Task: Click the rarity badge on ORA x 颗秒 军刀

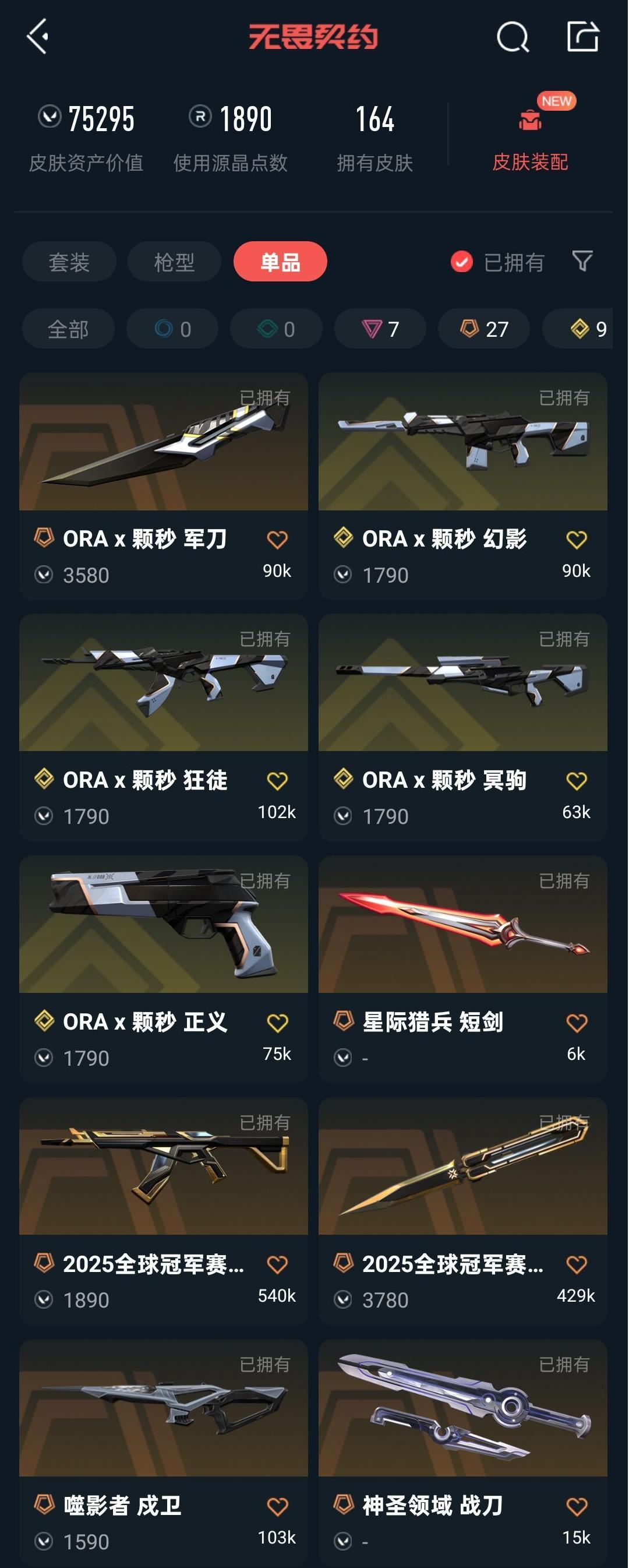Action: (44, 538)
